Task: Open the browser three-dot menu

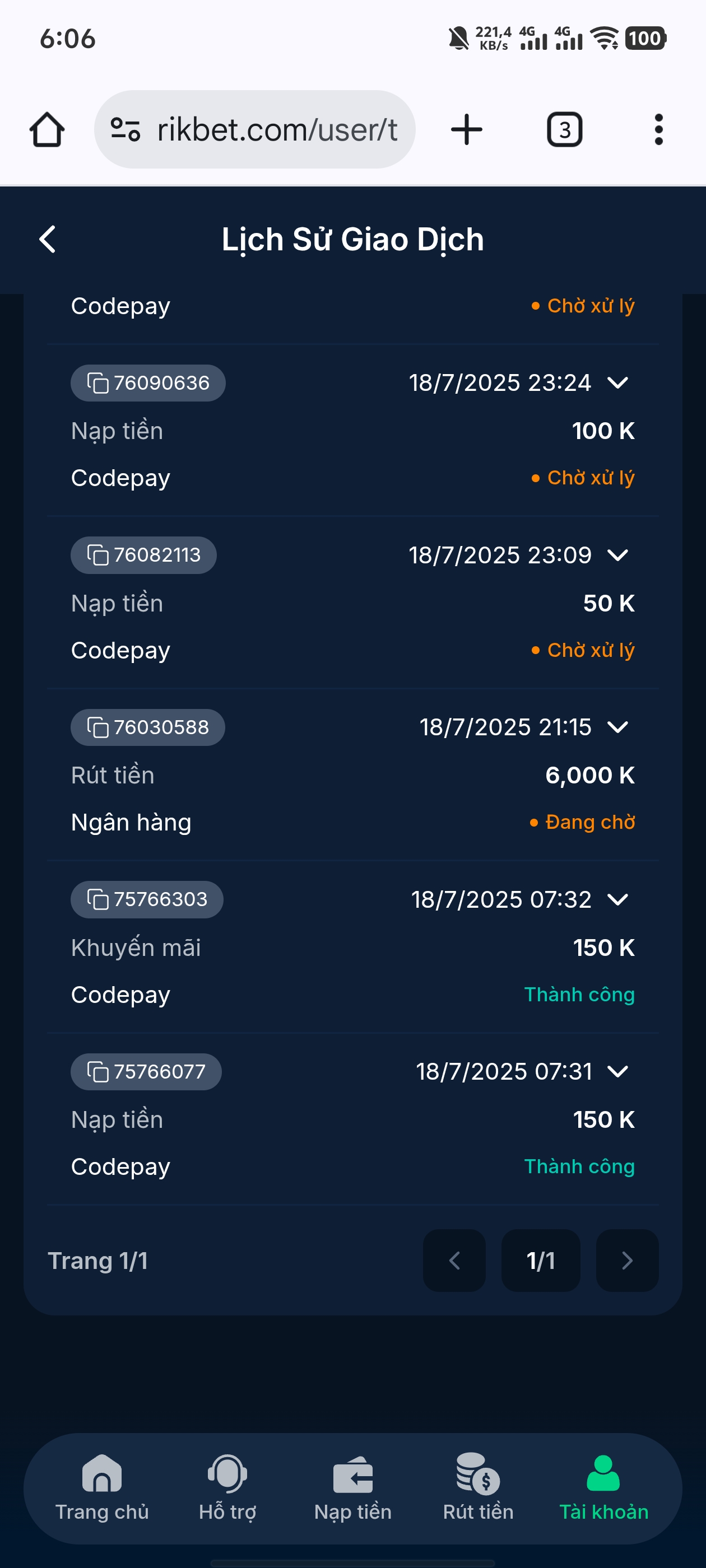Action: coord(658,128)
